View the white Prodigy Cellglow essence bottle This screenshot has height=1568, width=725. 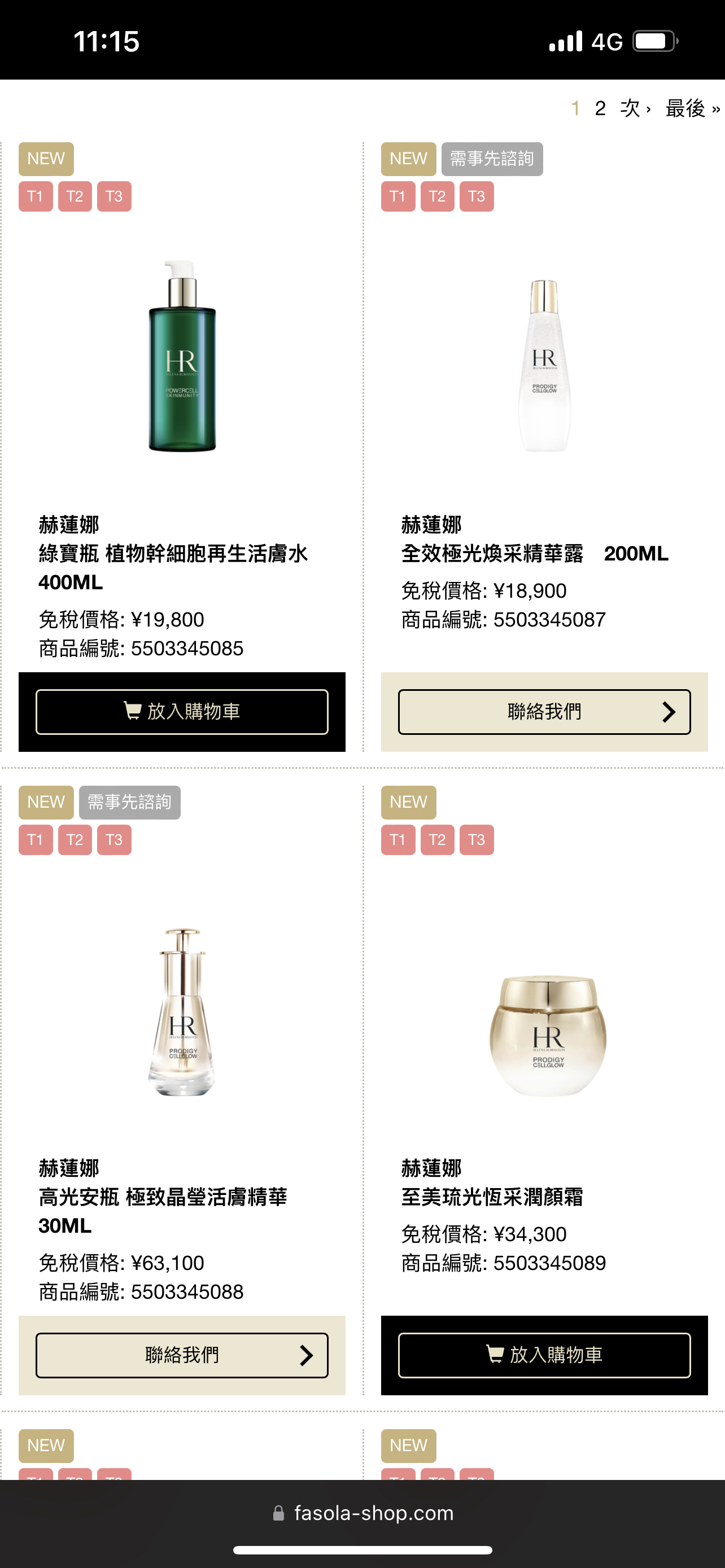pos(544,365)
